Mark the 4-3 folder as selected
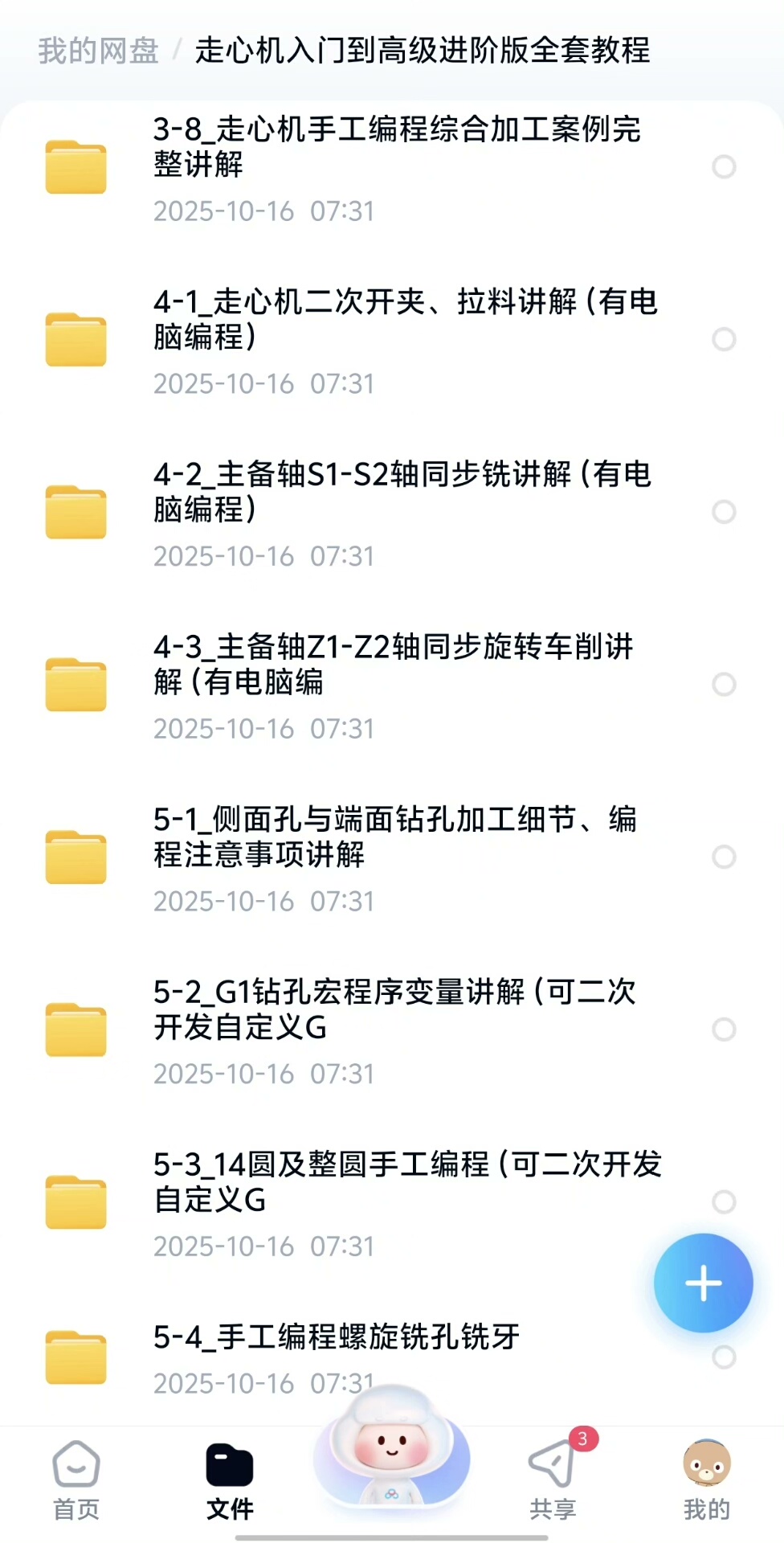 [x=724, y=685]
